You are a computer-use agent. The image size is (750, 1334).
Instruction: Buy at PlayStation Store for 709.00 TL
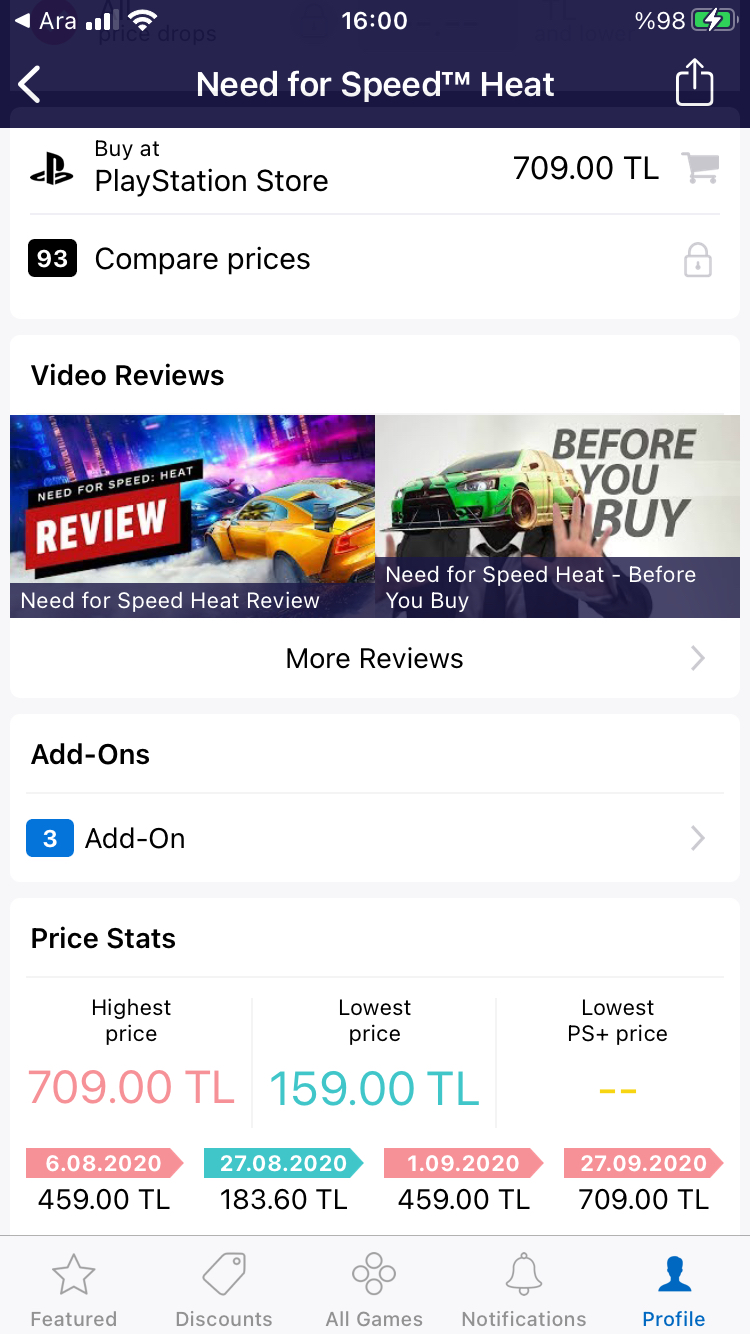tap(374, 168)
